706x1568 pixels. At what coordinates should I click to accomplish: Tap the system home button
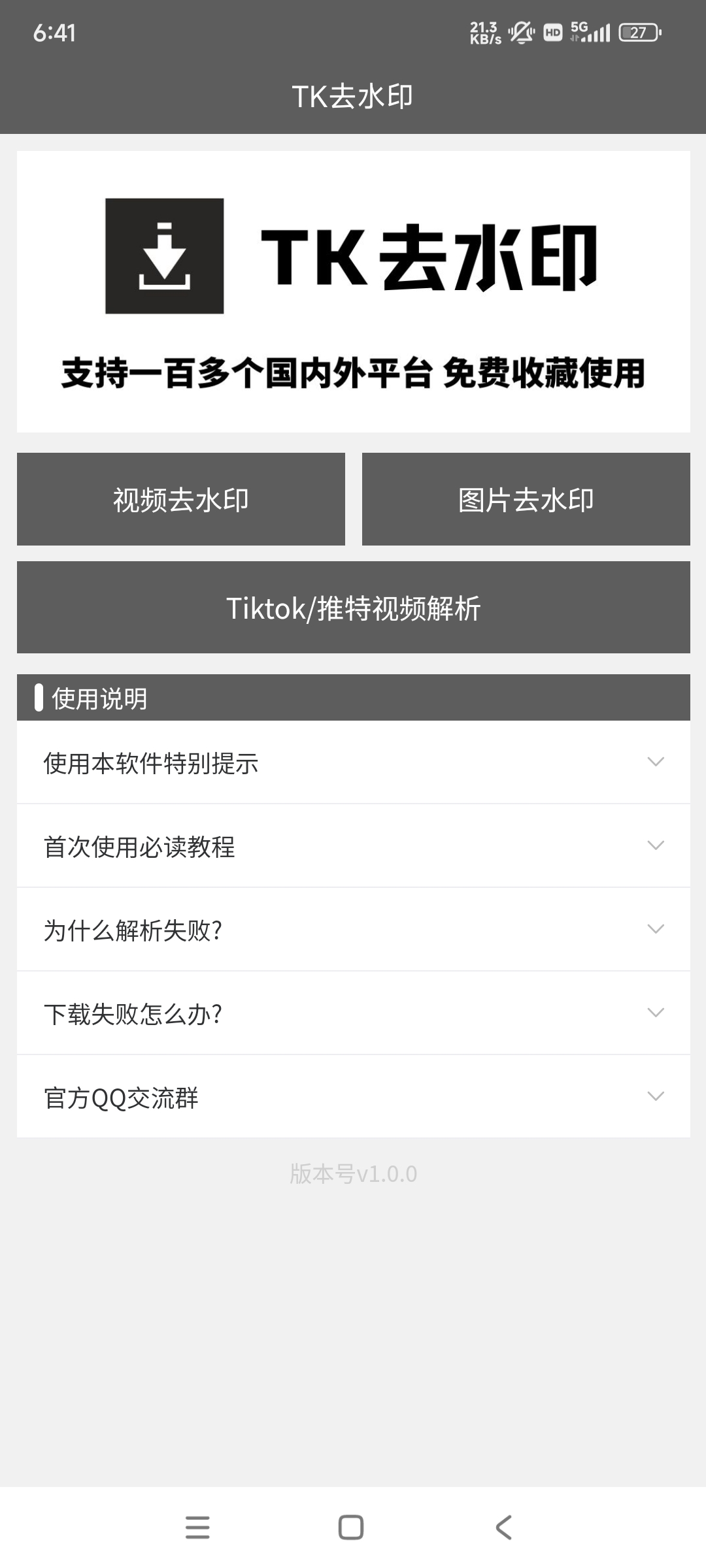click(351, 1527)
